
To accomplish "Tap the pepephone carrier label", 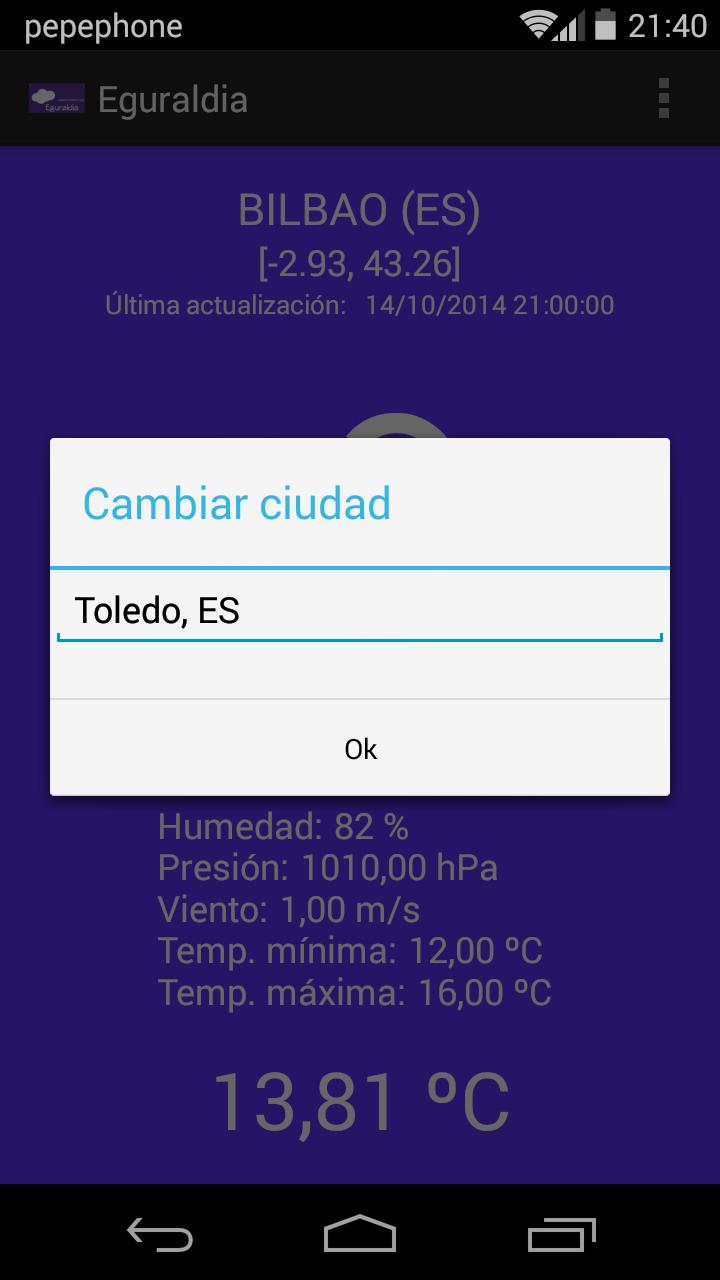I will tap(103, 25).
